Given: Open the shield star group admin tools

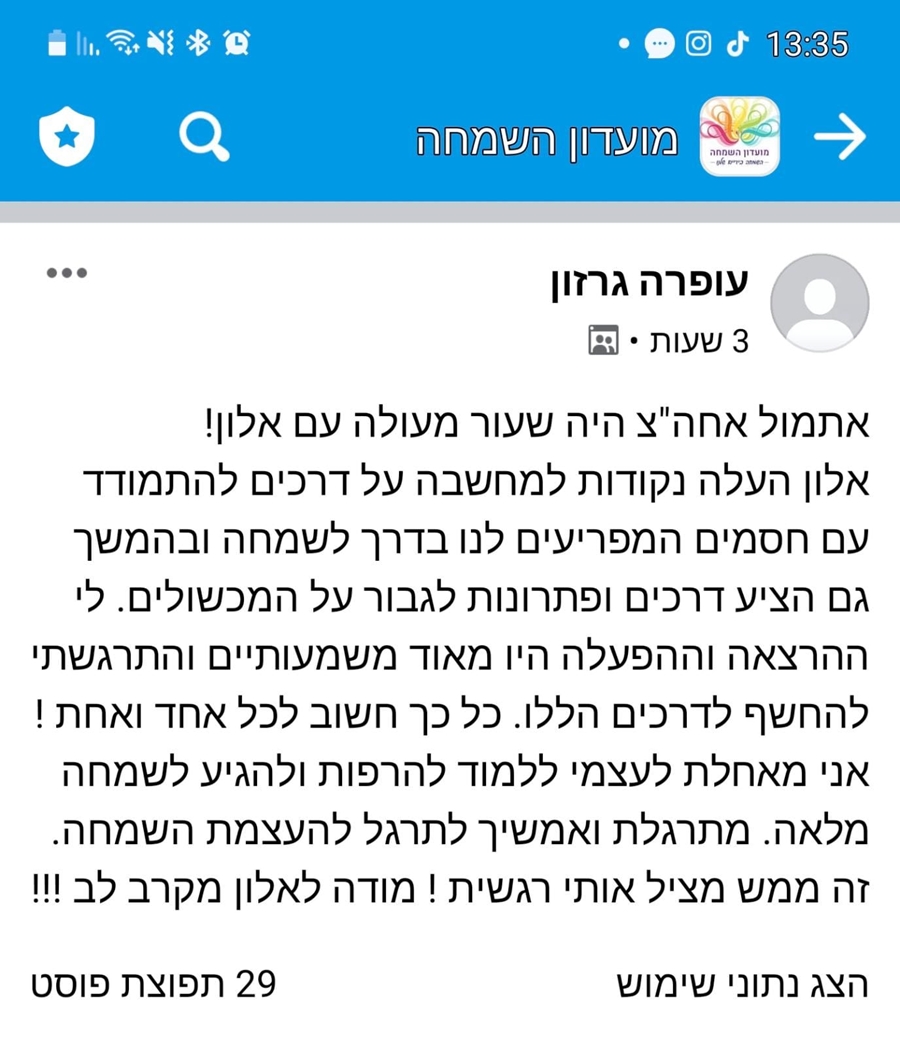Looking at the screenshot, I should (x=66, y=139).
